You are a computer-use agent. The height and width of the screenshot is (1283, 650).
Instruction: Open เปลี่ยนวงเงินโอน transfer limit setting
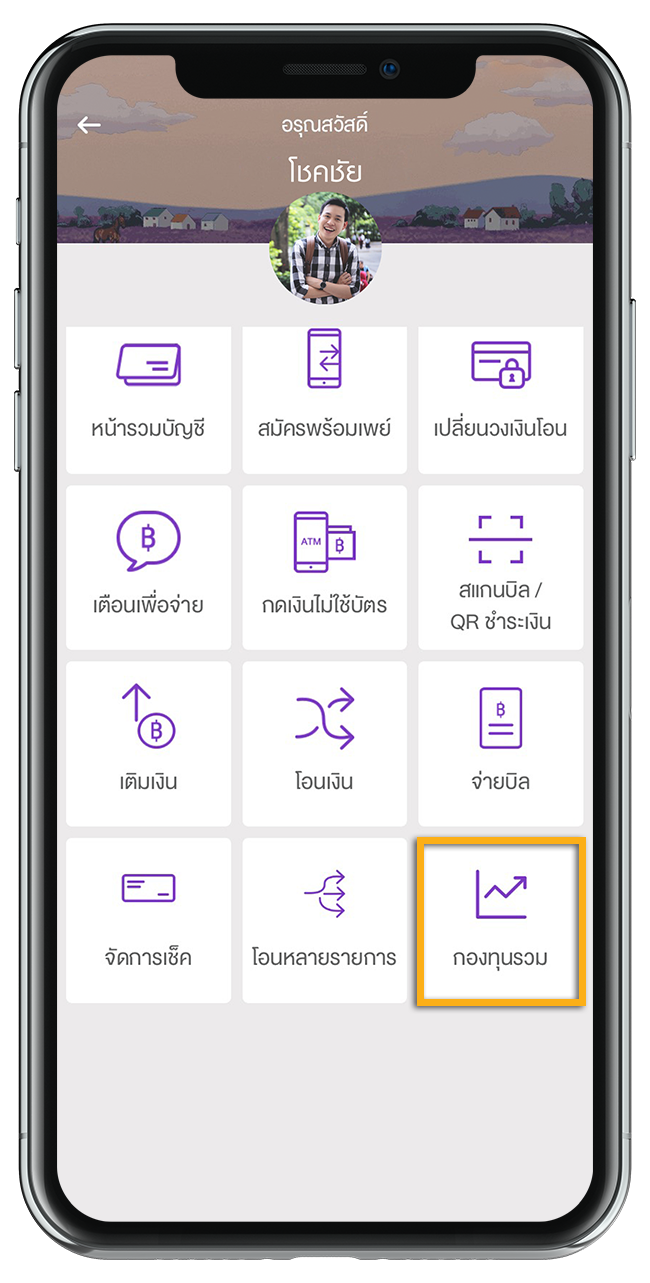500,398
